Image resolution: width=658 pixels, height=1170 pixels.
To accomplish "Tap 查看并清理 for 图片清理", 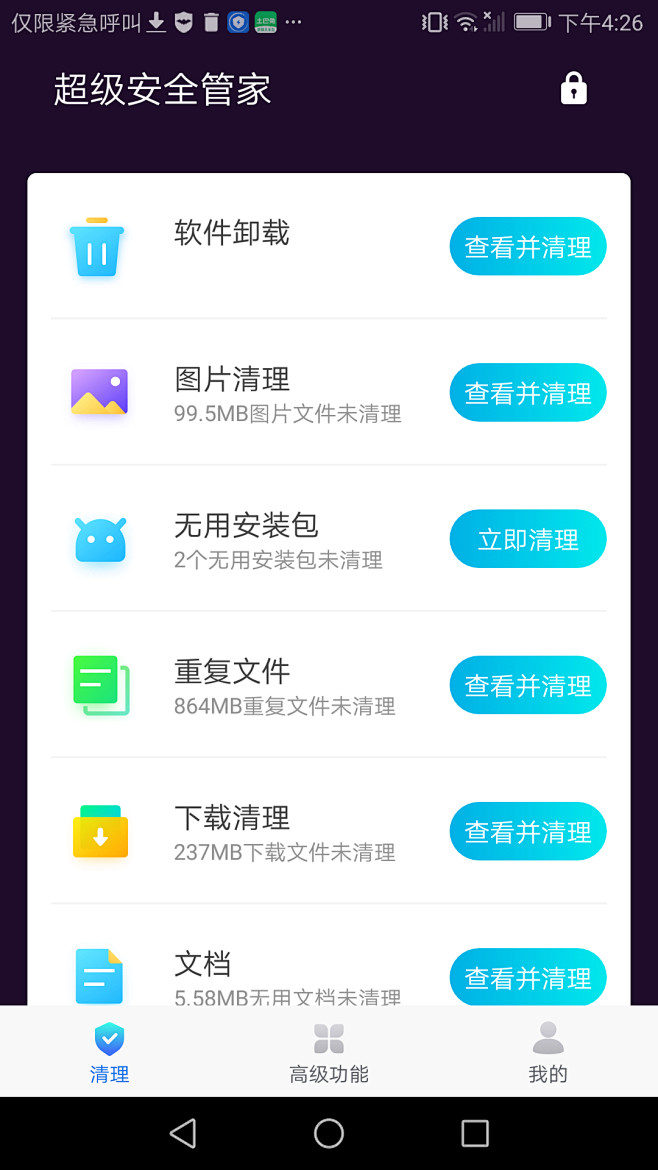I will [x=527, y=392].
